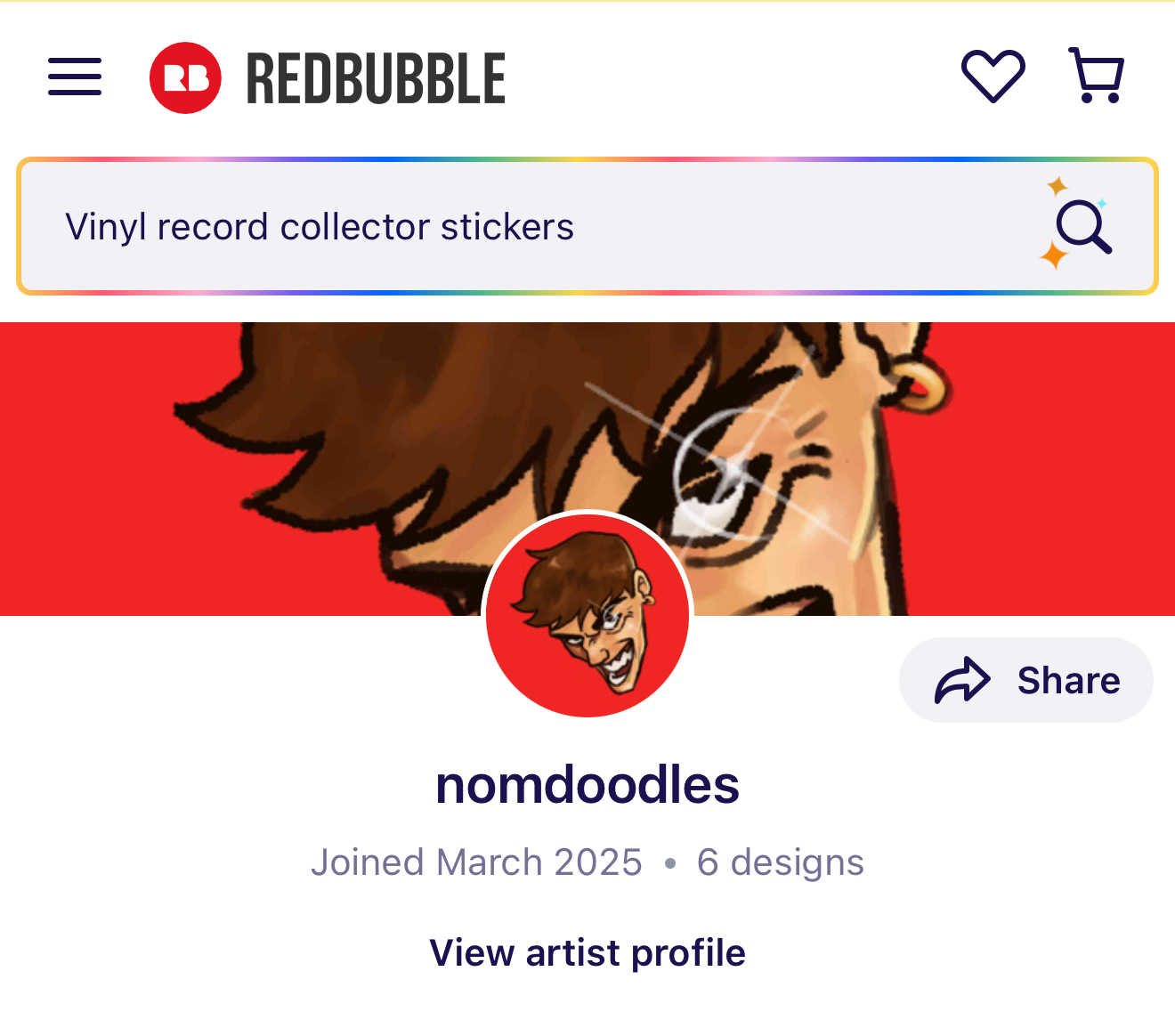This screenshot has width=1175, height=1036.
Task: Open the nomdoodles profile avatar
Action: pos(587,615)
